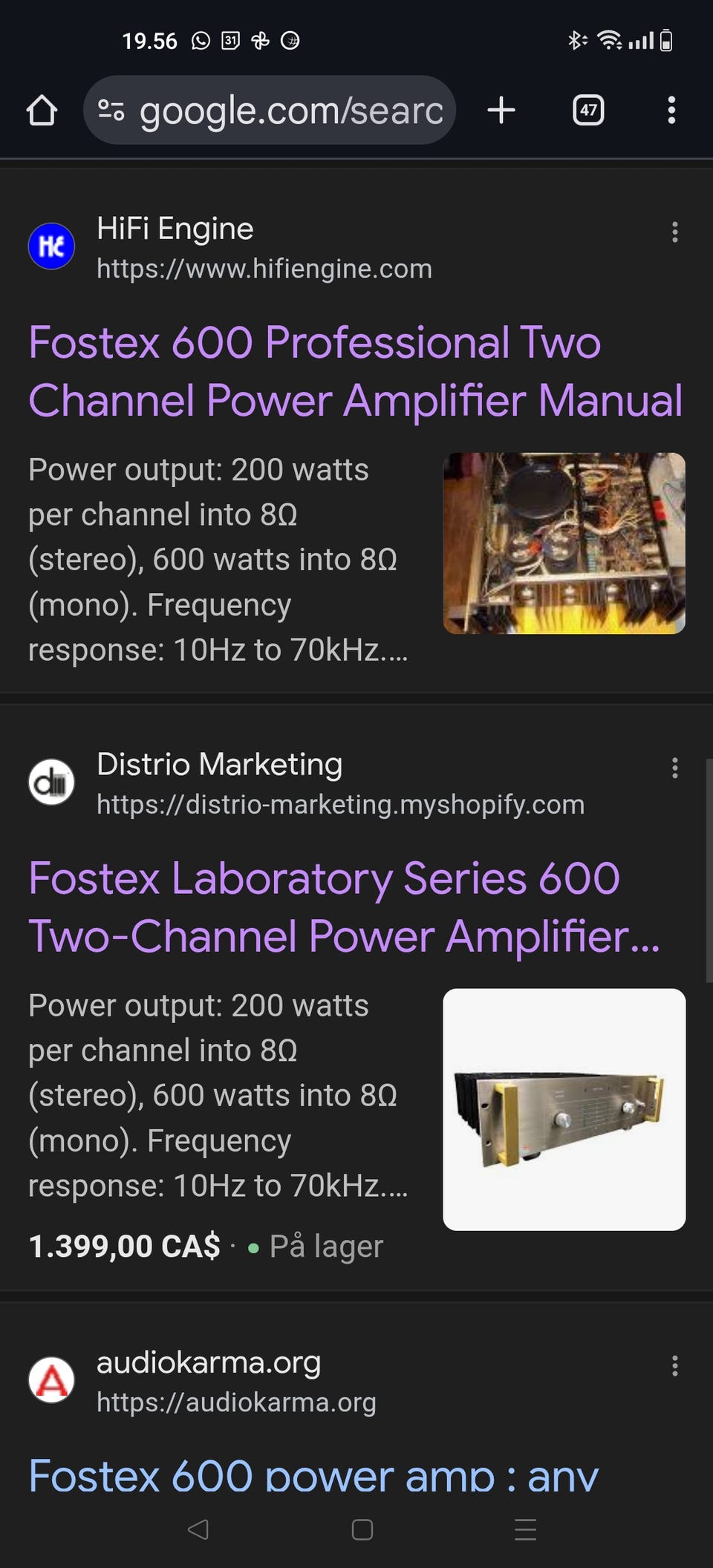This screenshot has height=1568, width=713.
Task: Open the Chrome overflow menu
Action: point(671,111)
